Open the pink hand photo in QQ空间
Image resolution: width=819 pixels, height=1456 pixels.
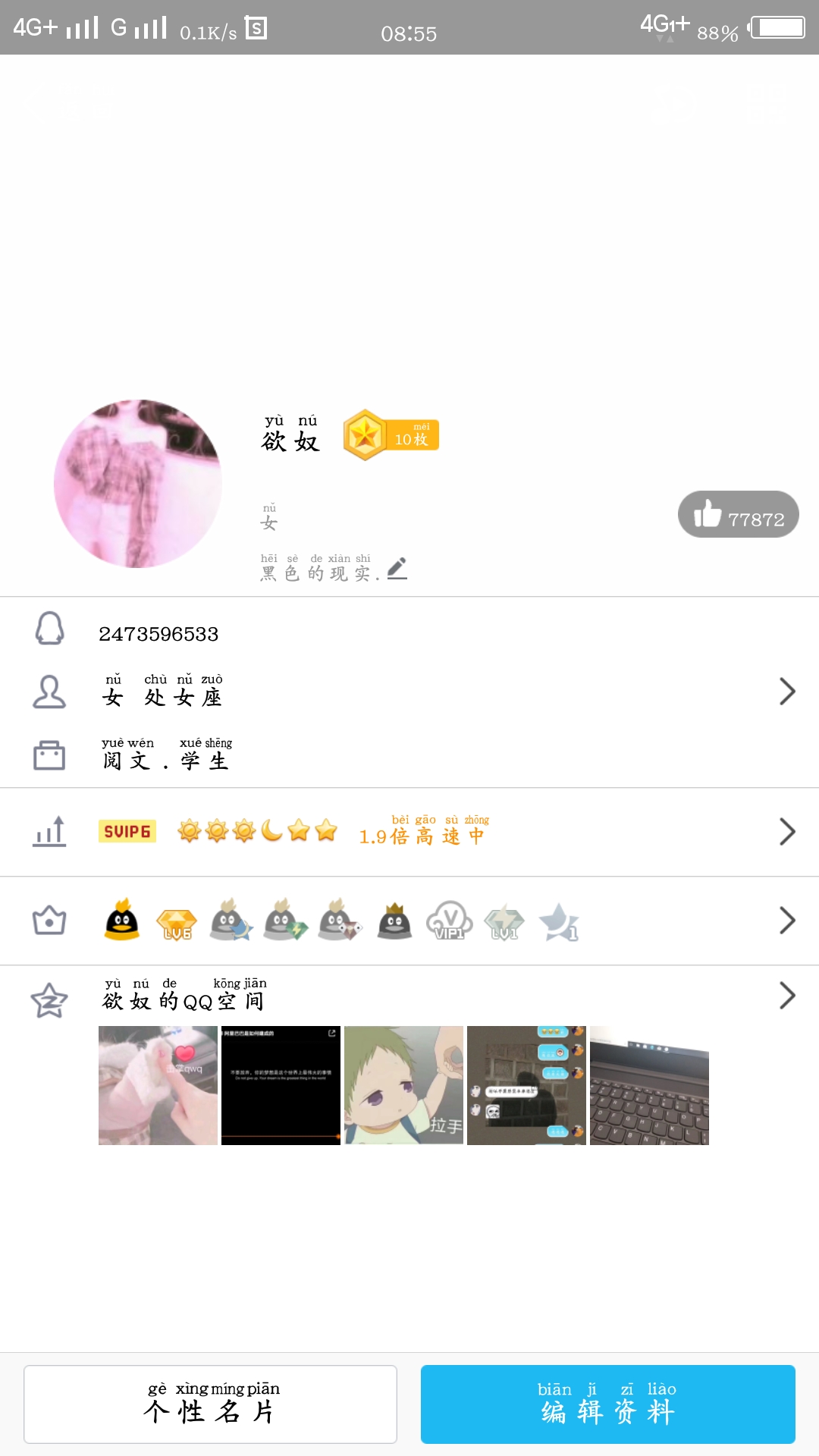pyautogui.click(x=158, y=1085)
